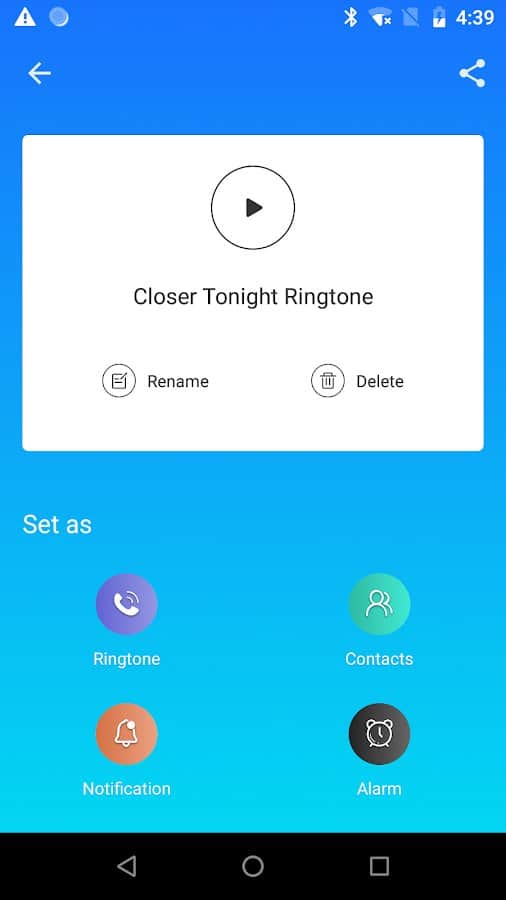Go back using the top arrow

[40, 73]
